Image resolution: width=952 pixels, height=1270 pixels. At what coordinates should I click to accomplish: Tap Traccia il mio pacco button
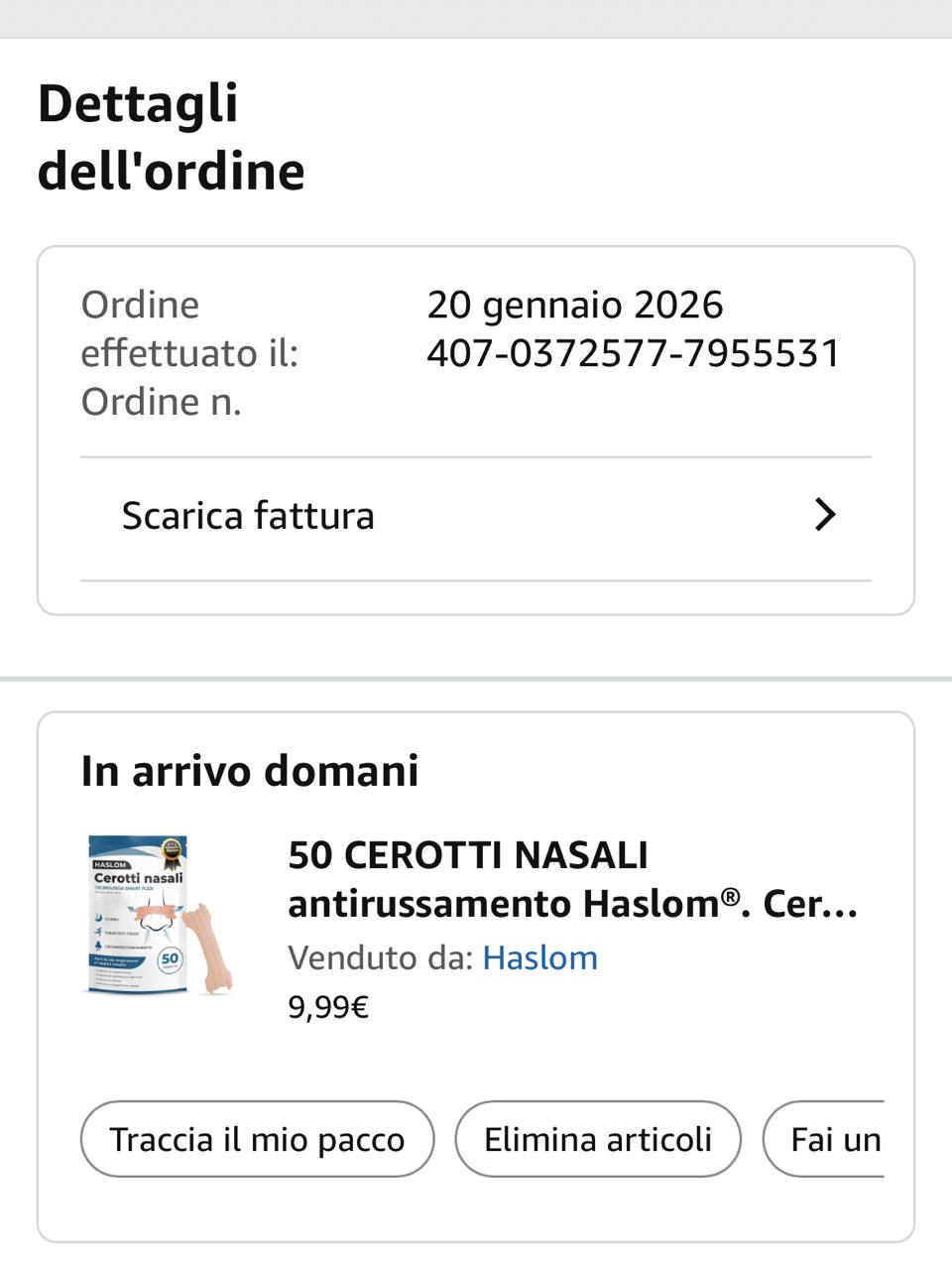tap(257, 1139)
